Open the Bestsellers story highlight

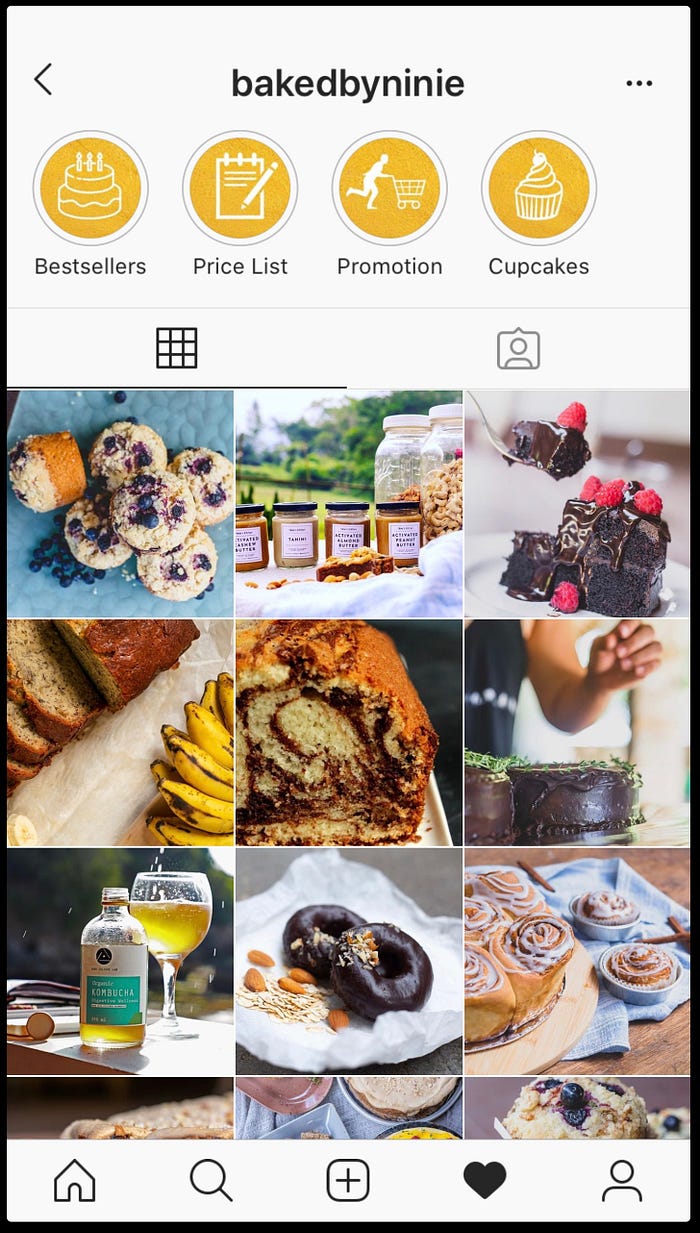(90, 188)
